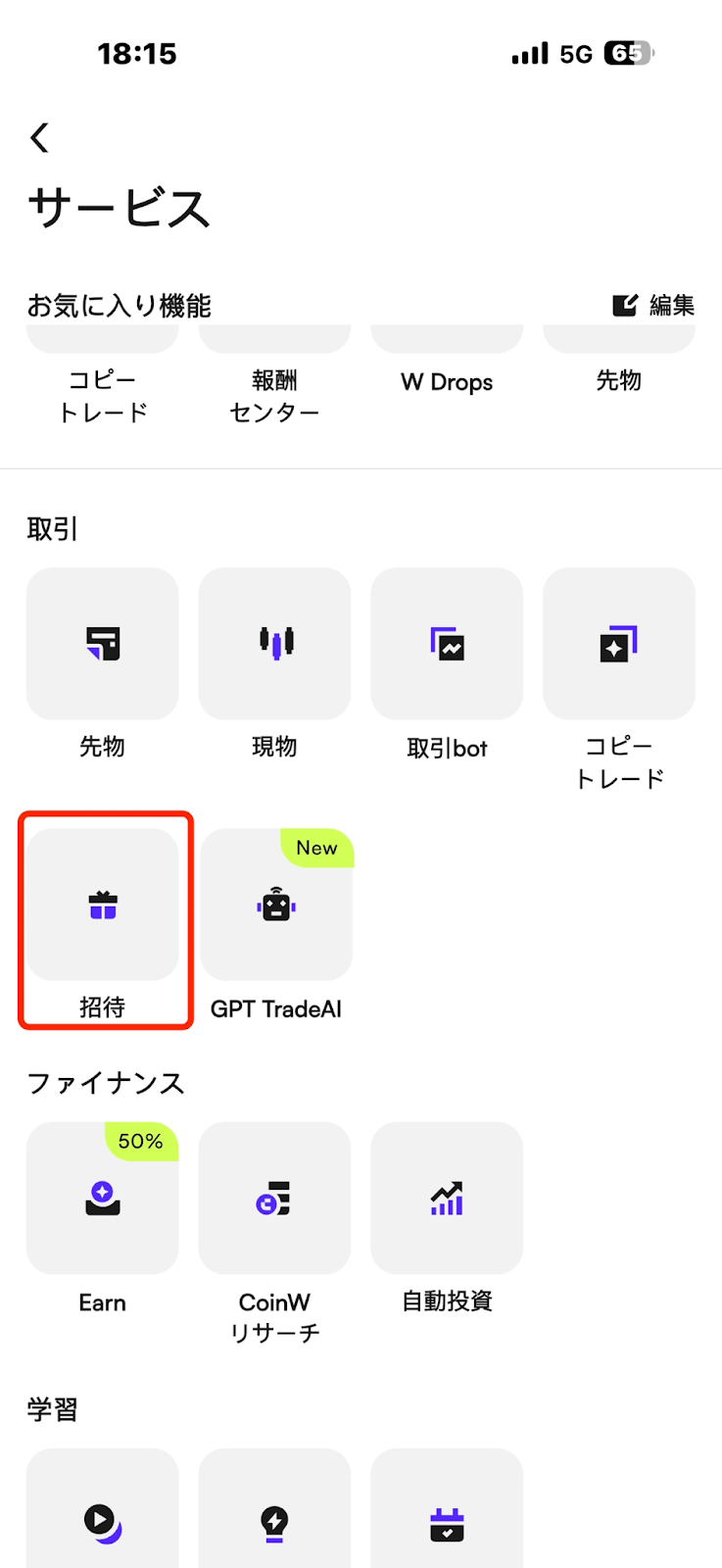Go back using the top-left arrow

tap(39, 137)
